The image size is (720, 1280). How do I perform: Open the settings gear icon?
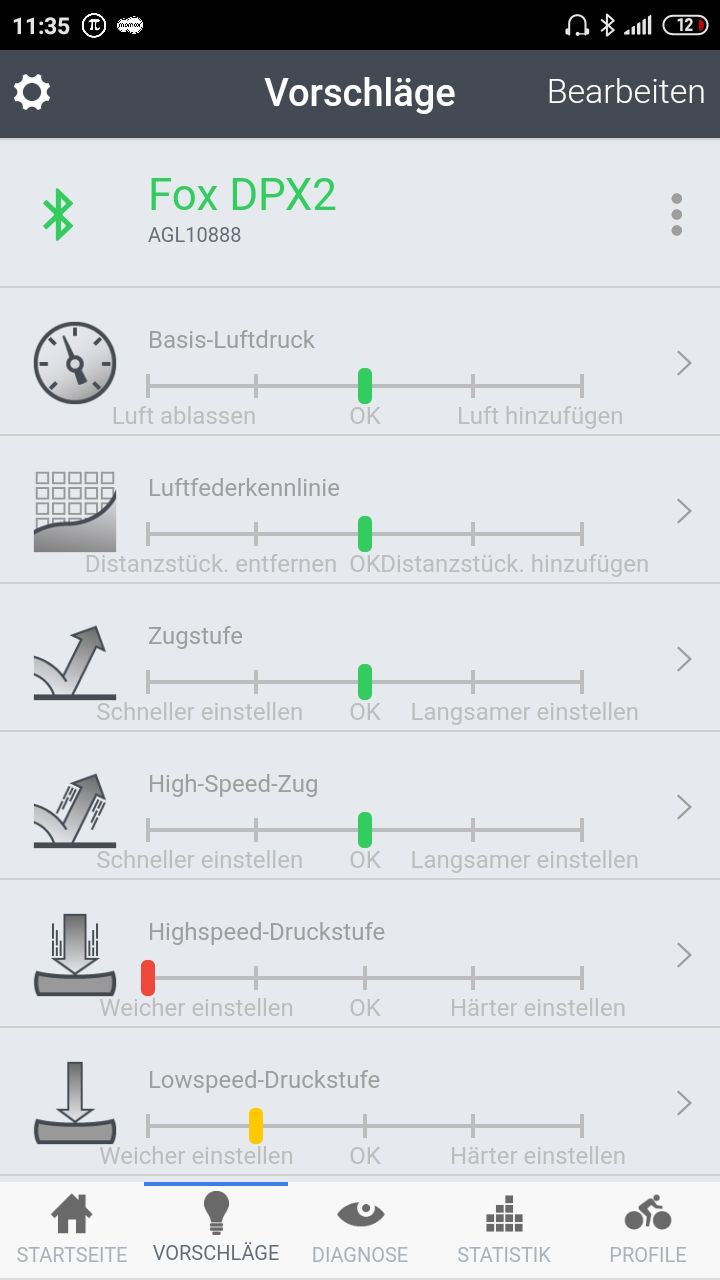32,93
